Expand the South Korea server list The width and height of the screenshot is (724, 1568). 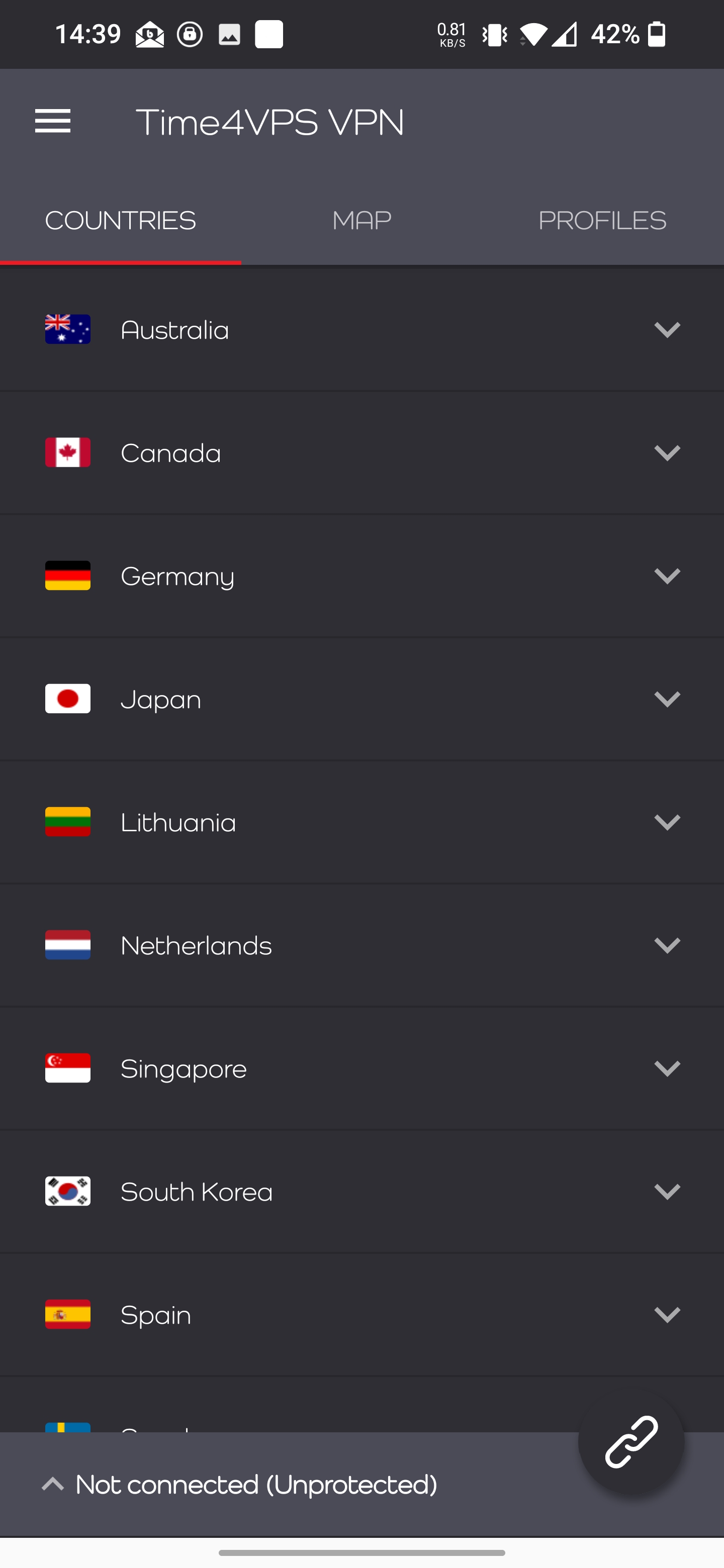pyautogui.click(x=667, y=1191)
